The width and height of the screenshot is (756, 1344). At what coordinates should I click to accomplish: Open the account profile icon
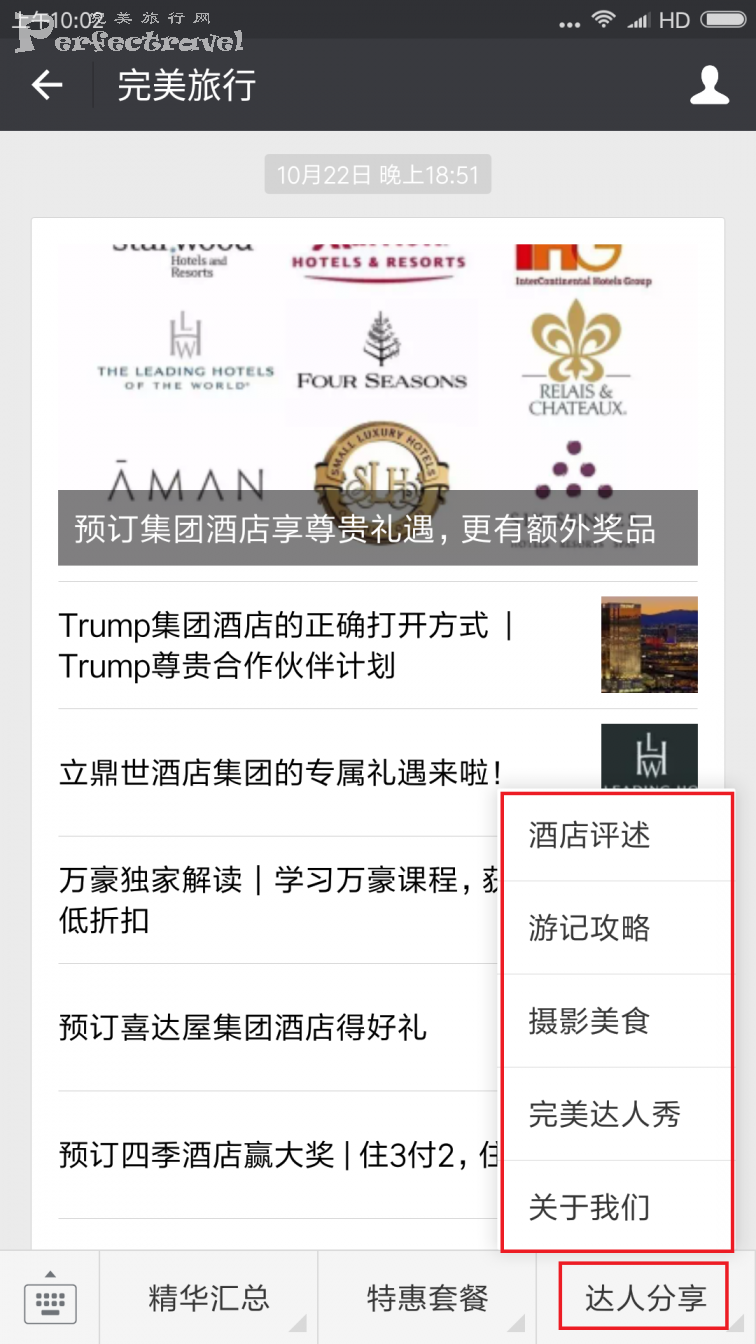tap(709, 85)
